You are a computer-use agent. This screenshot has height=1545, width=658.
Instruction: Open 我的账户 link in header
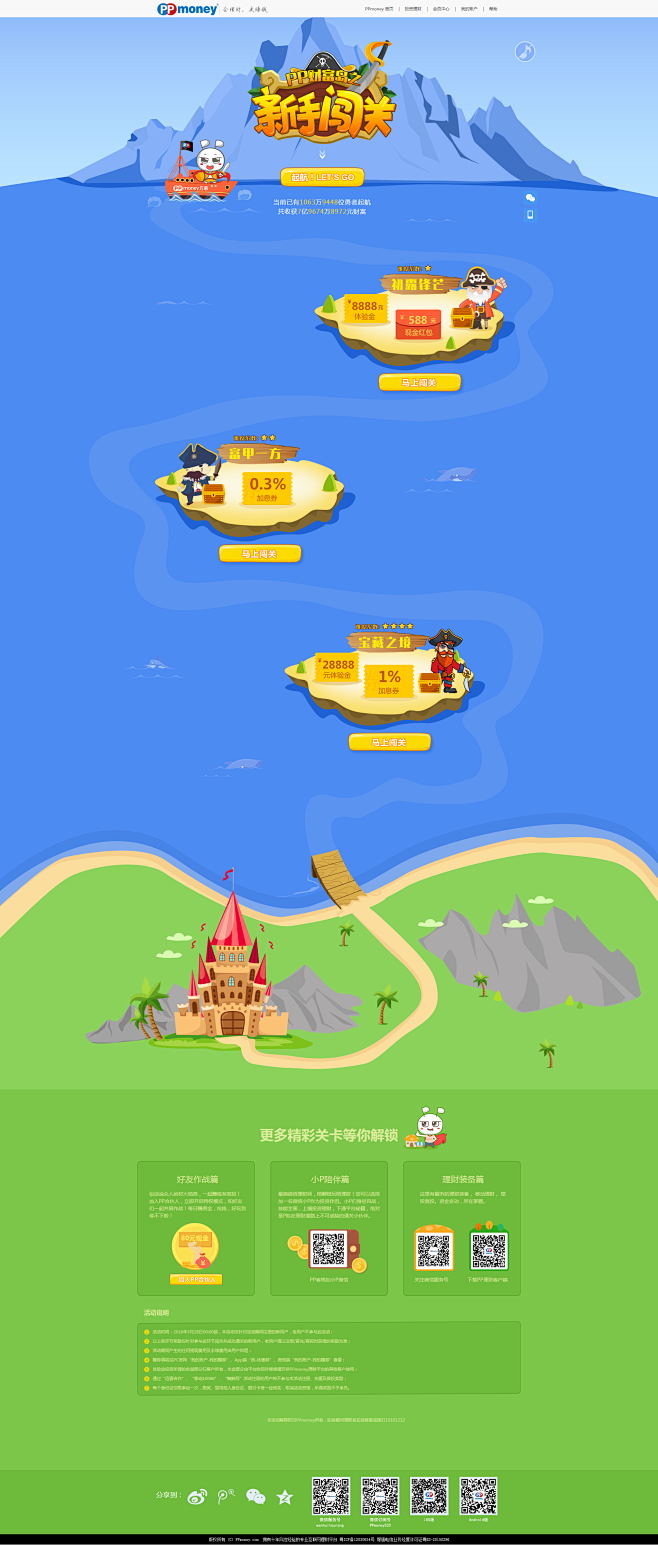tap(468, 9)
